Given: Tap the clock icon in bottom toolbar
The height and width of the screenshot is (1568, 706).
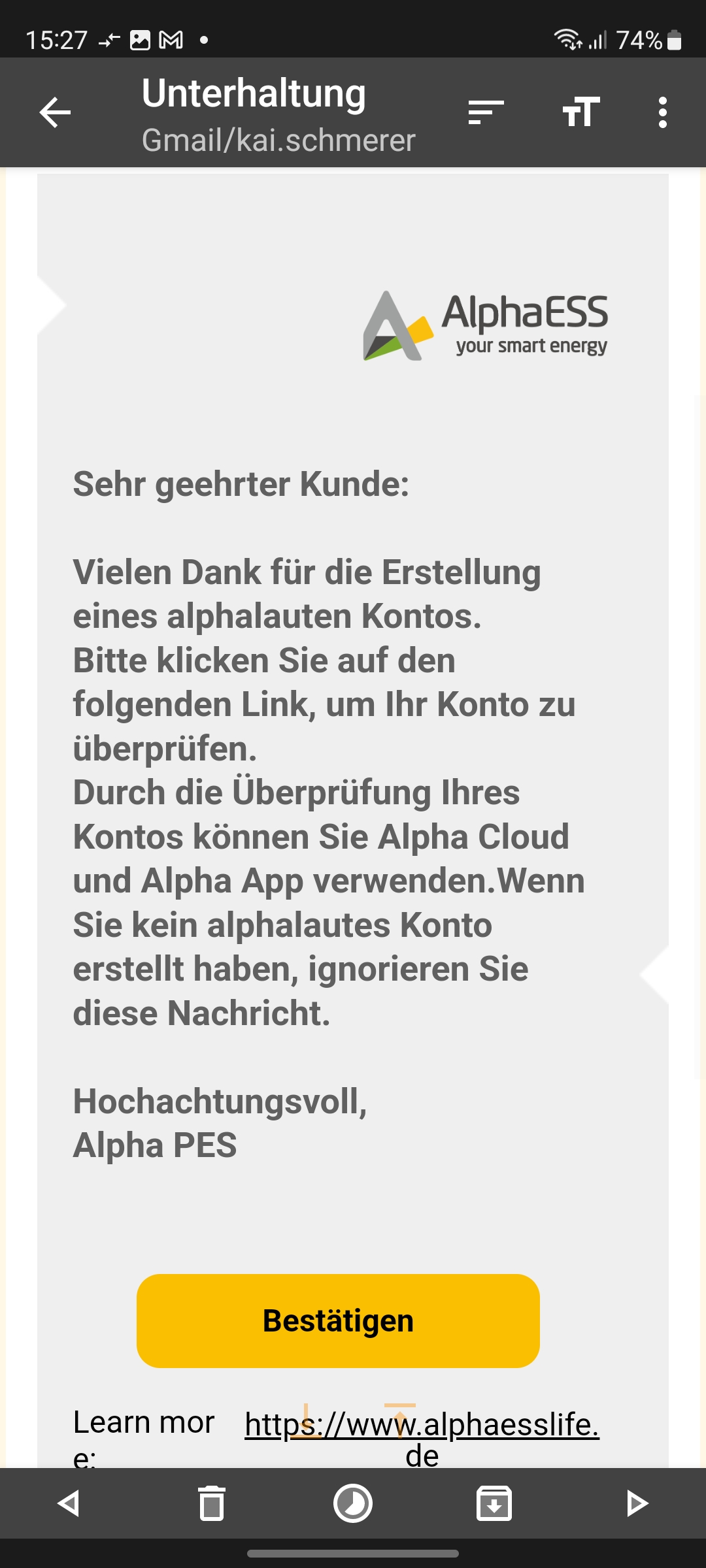Looking at the screenshot, I should point(353,1503).
